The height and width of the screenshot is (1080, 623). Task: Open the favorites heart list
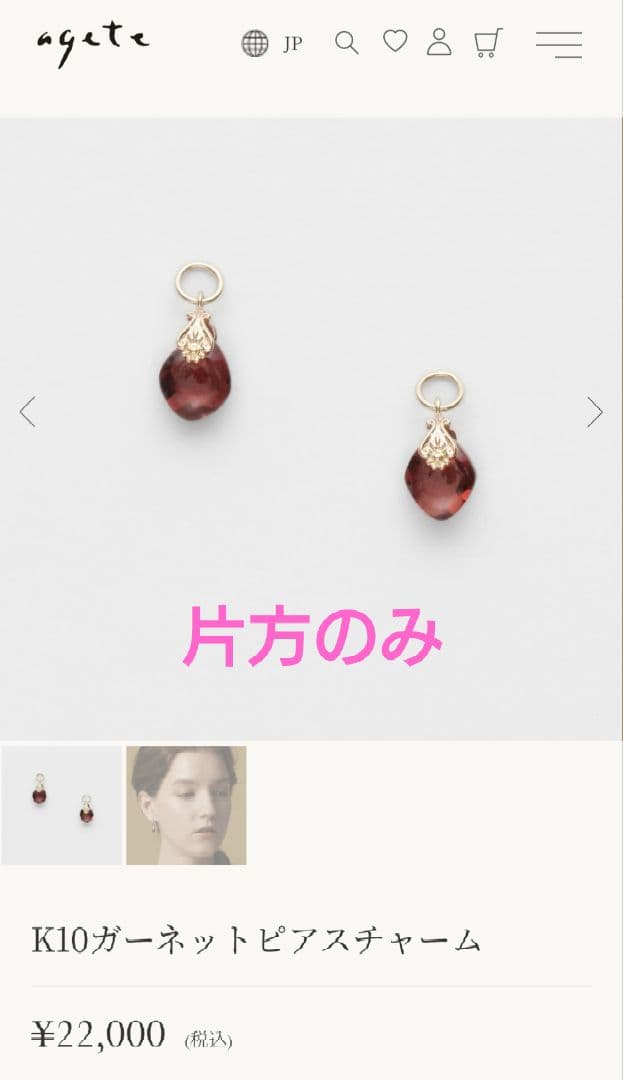pos(395,42)
